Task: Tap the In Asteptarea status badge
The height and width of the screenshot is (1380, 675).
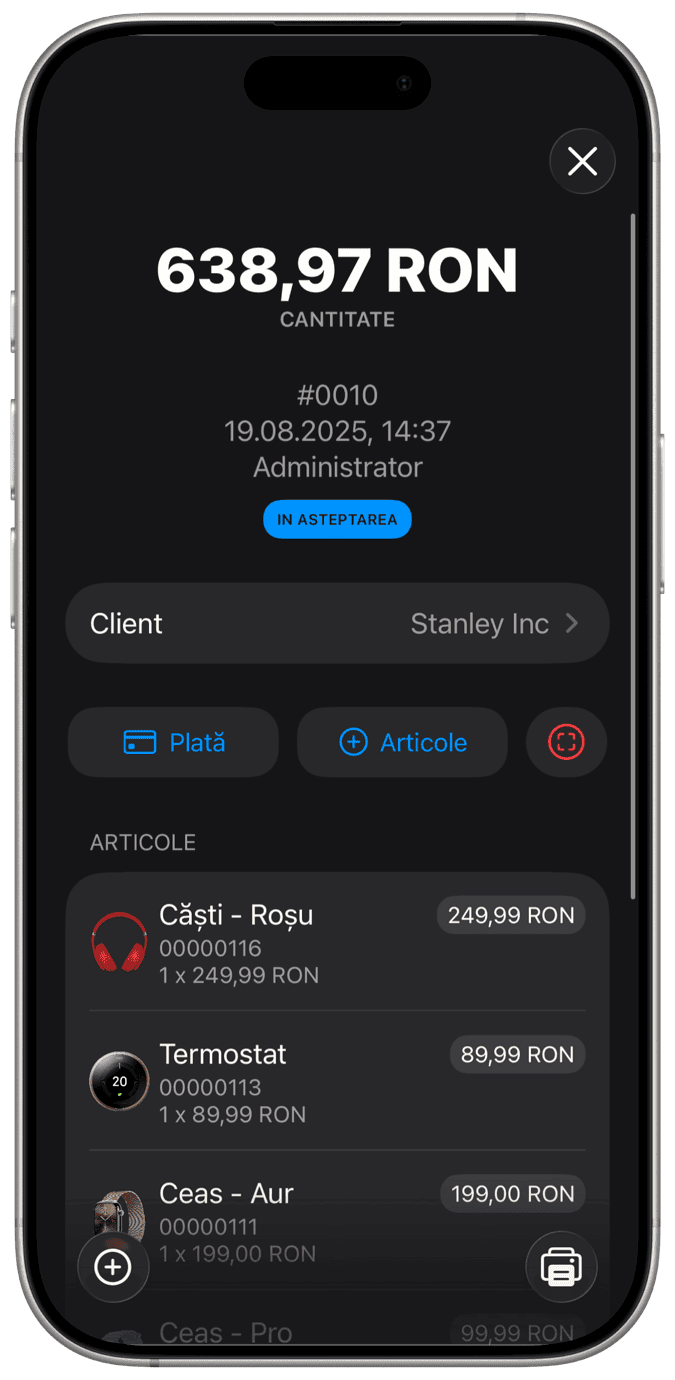Action: tap(337, 519)
